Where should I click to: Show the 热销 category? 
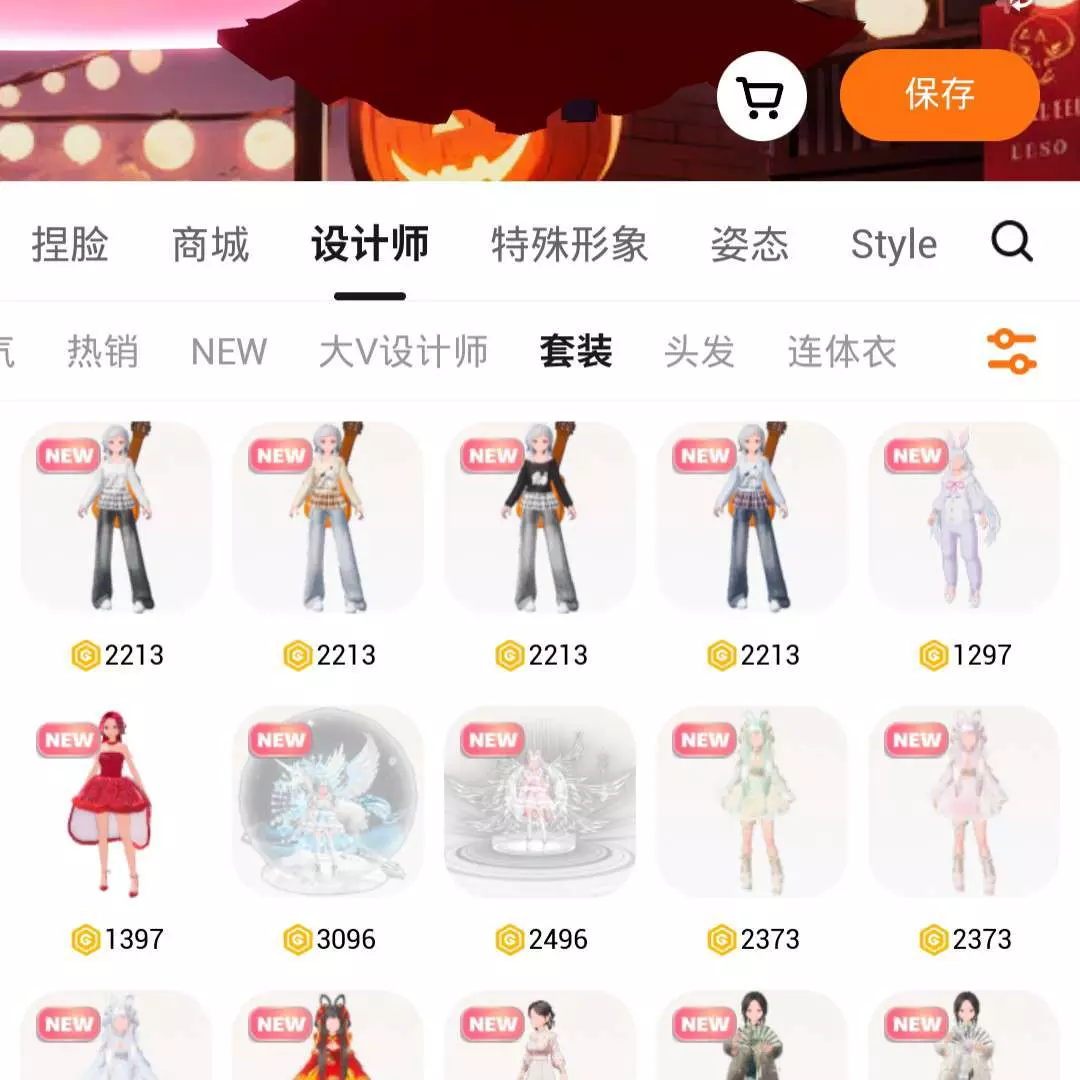pos(102,352)
